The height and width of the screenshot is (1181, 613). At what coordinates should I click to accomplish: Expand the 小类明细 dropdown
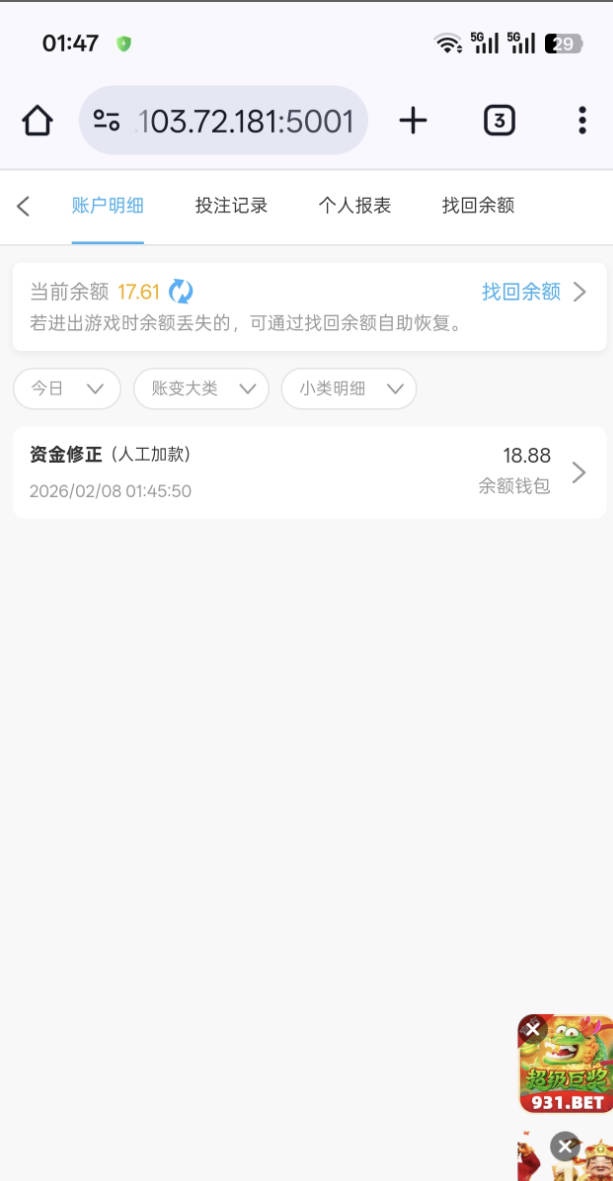pos(349,389)
